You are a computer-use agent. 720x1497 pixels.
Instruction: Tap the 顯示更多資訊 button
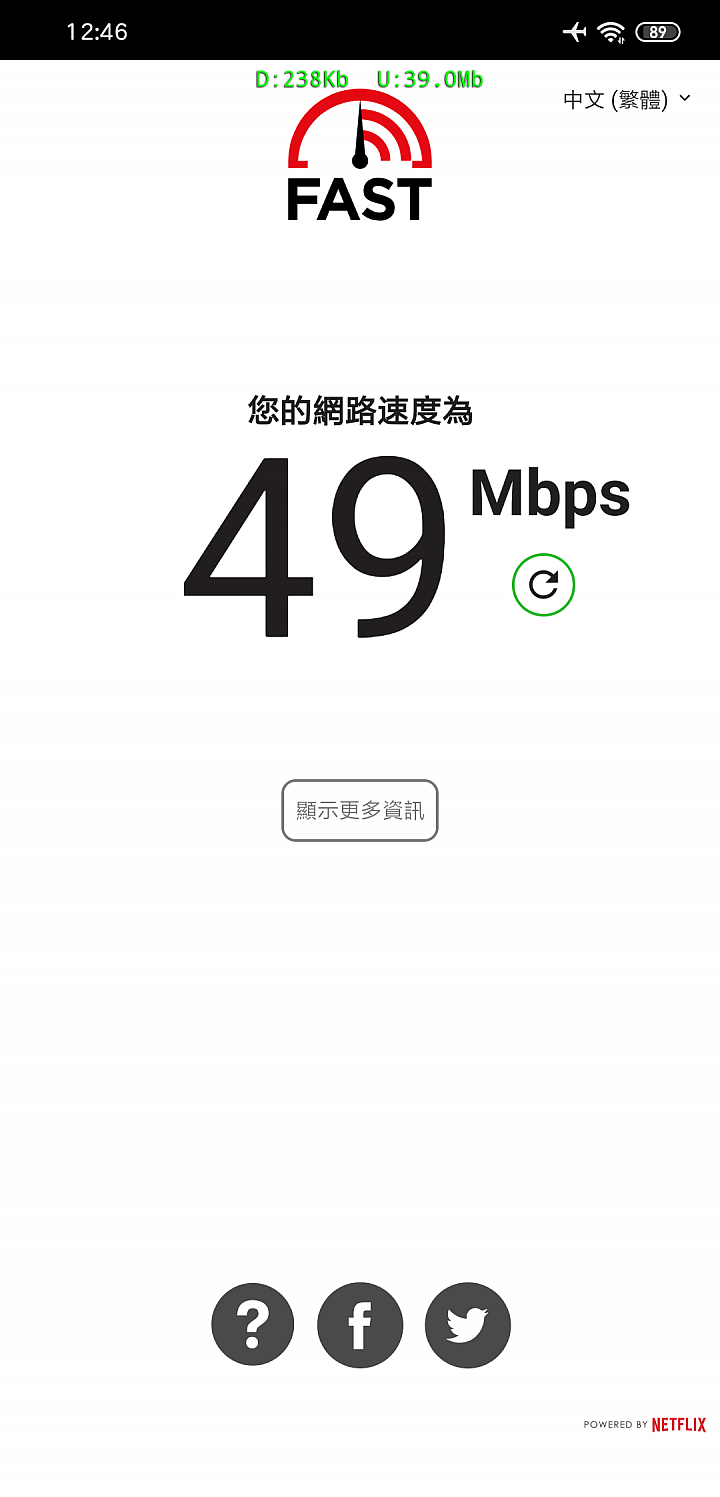click(x=360, y=810)
